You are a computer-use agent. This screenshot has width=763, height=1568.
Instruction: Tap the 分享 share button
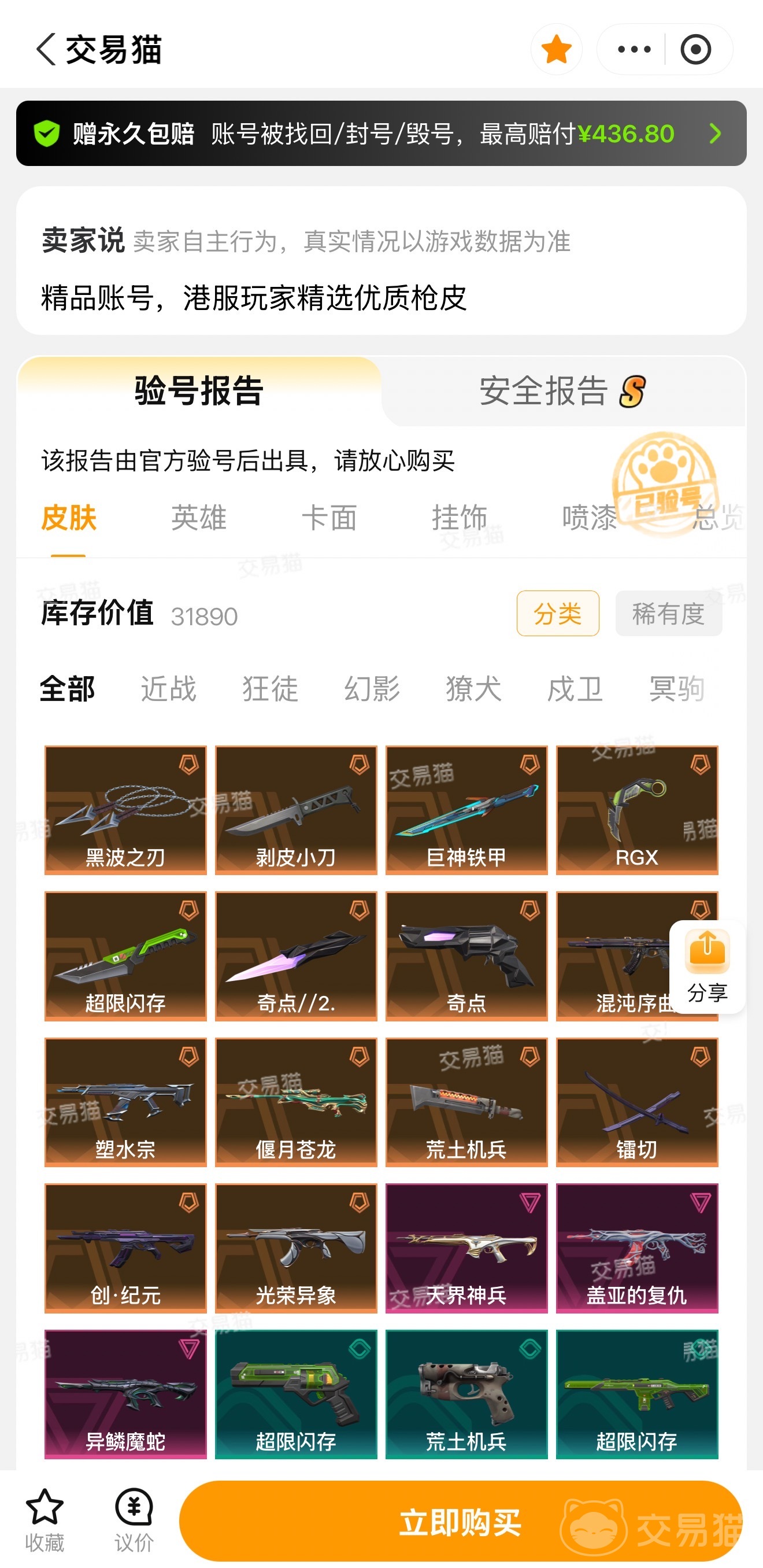click(x=707, y=967)
